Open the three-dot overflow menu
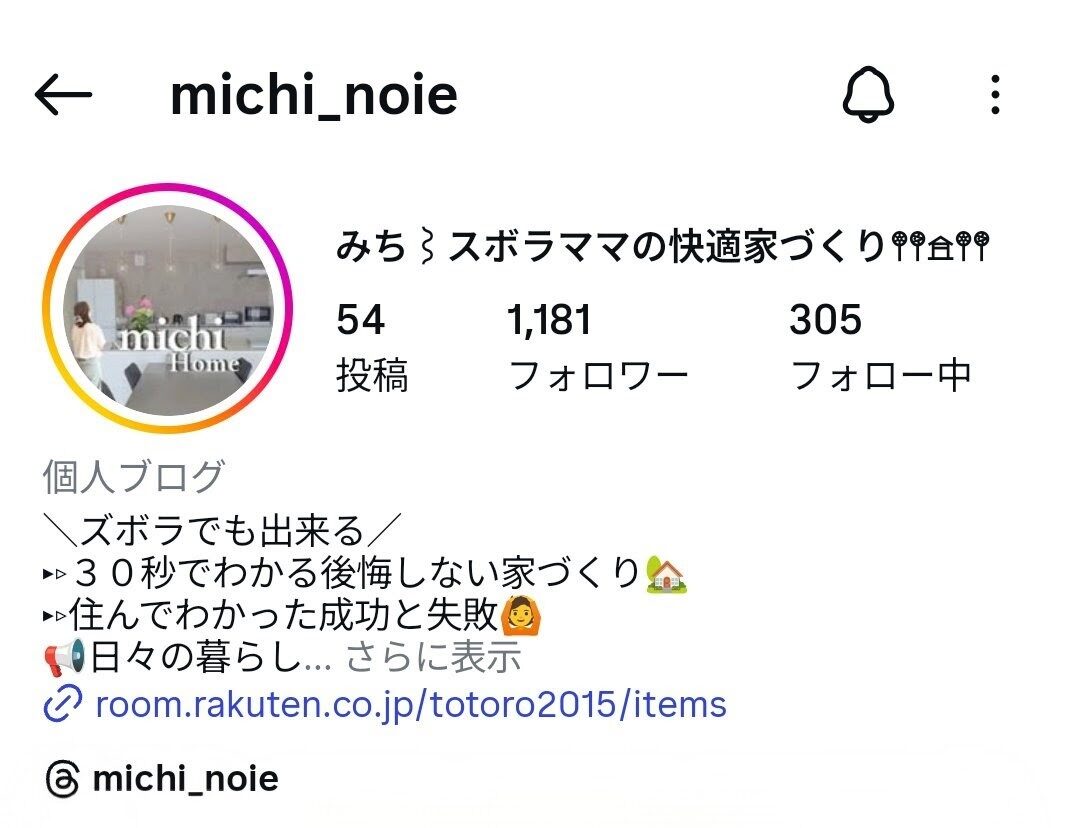The height and width of the screenshot is (828, 1075). click(994, 96)
